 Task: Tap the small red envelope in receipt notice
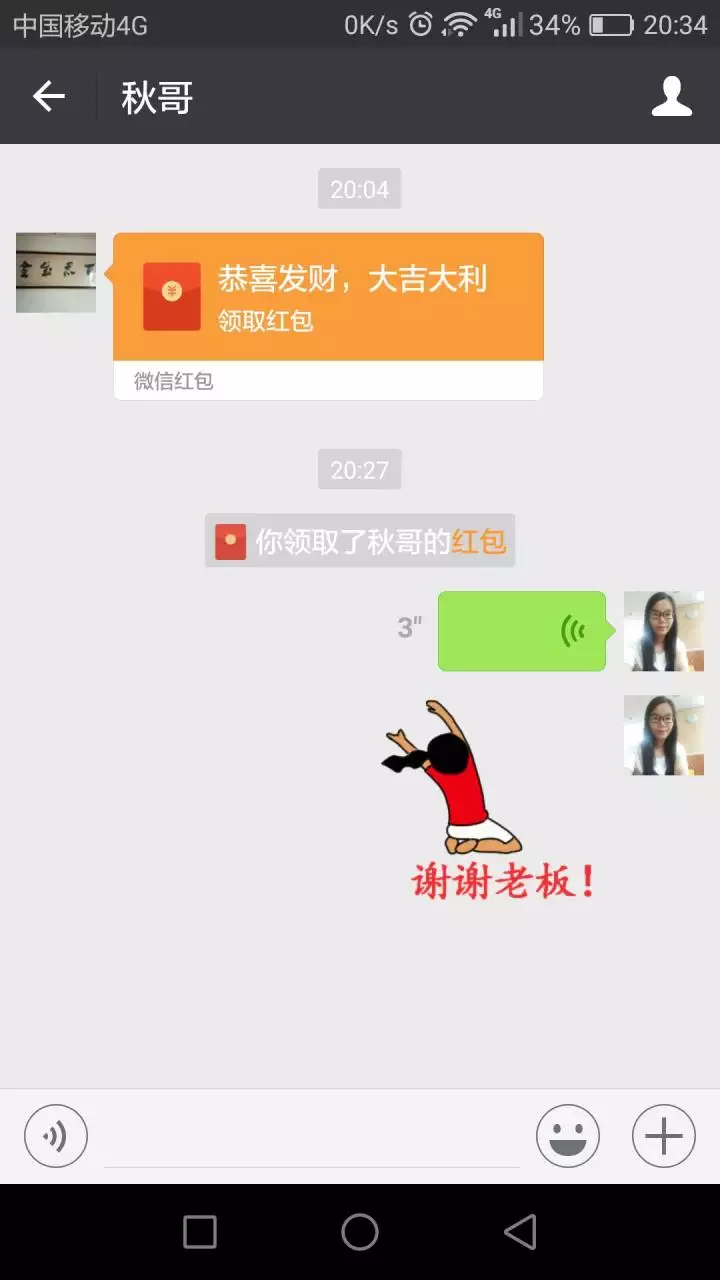(228, 541)
